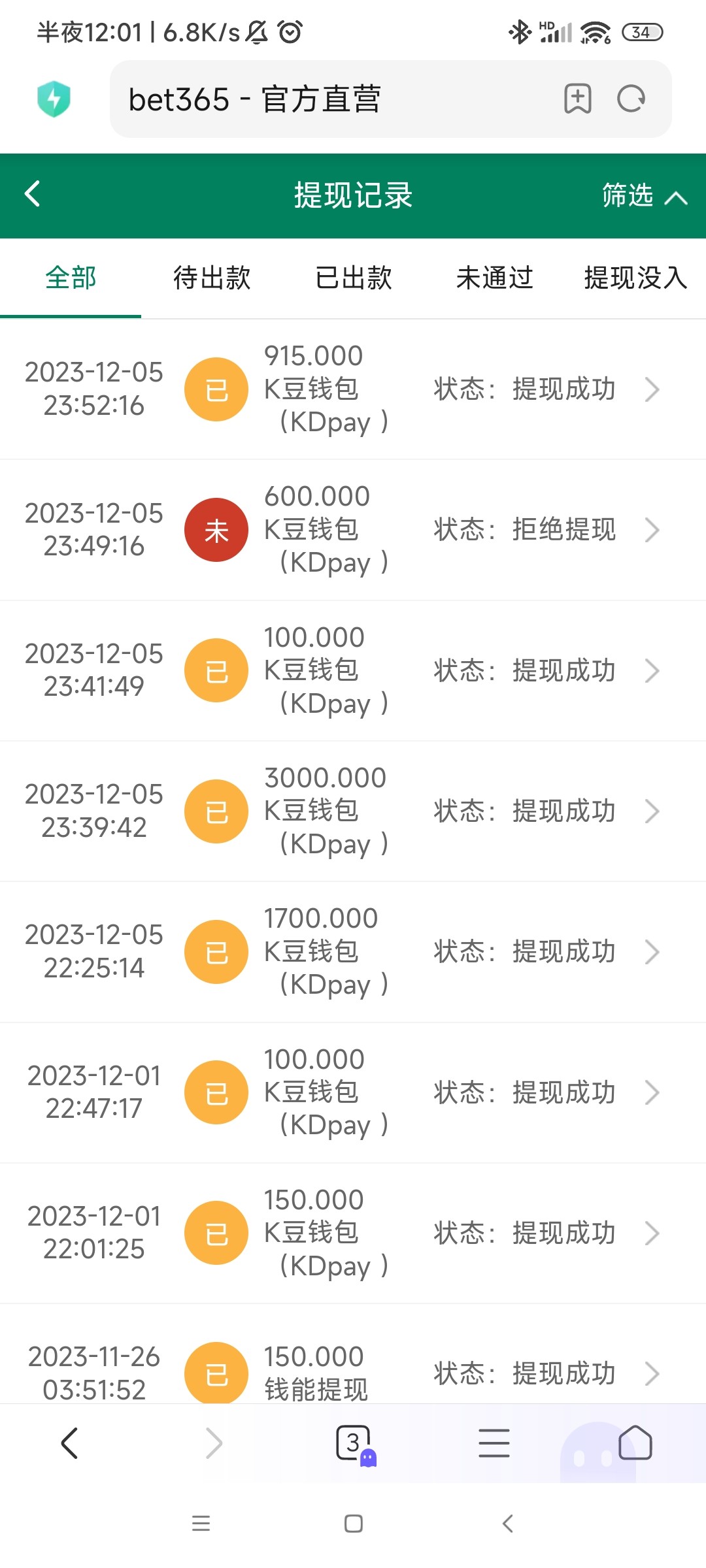This screenshot has width=706, height=1568.
Task: Tap the page refresh icon in address bar
Action: (x=630, y=99)
